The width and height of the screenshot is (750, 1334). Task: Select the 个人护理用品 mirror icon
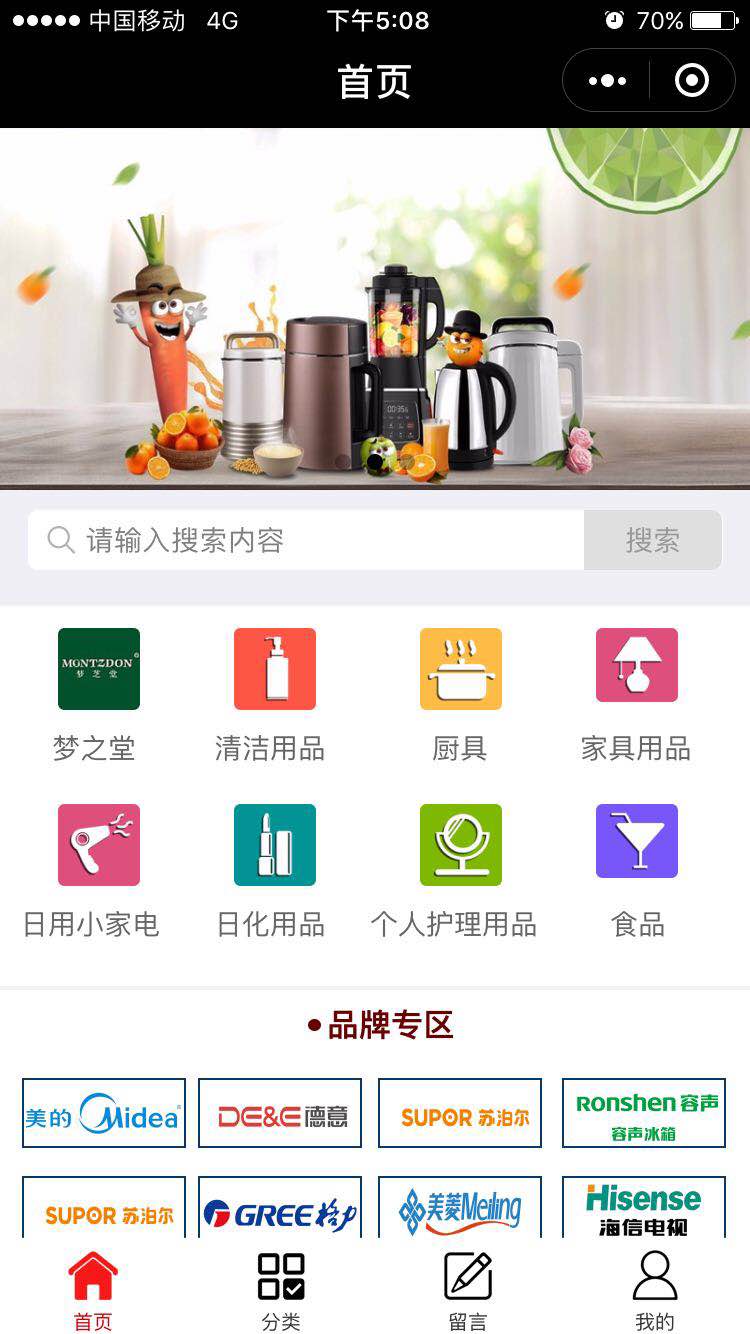click(x=460, y=844)
